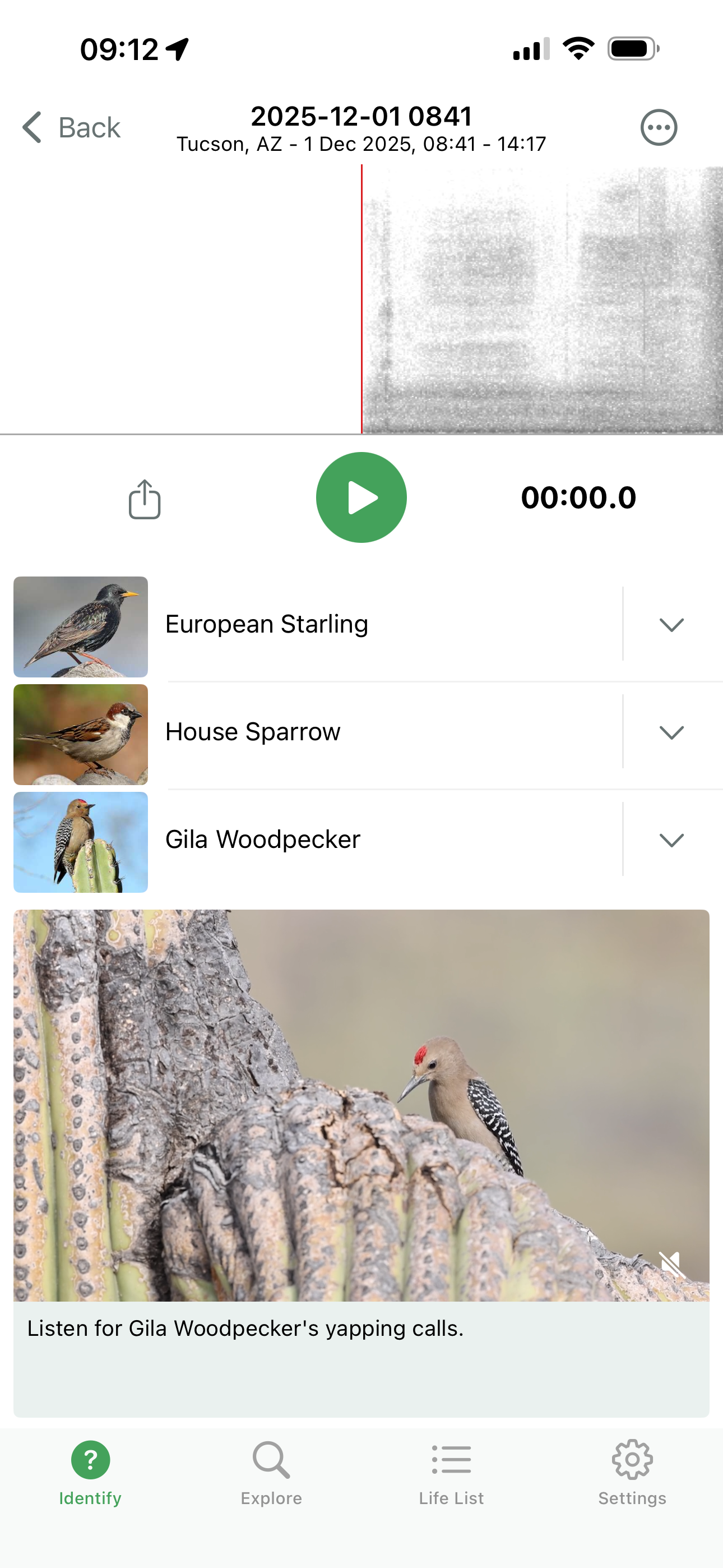Switch to the Life List tab
The image size is (723, 1568).
pos(451,1472)
